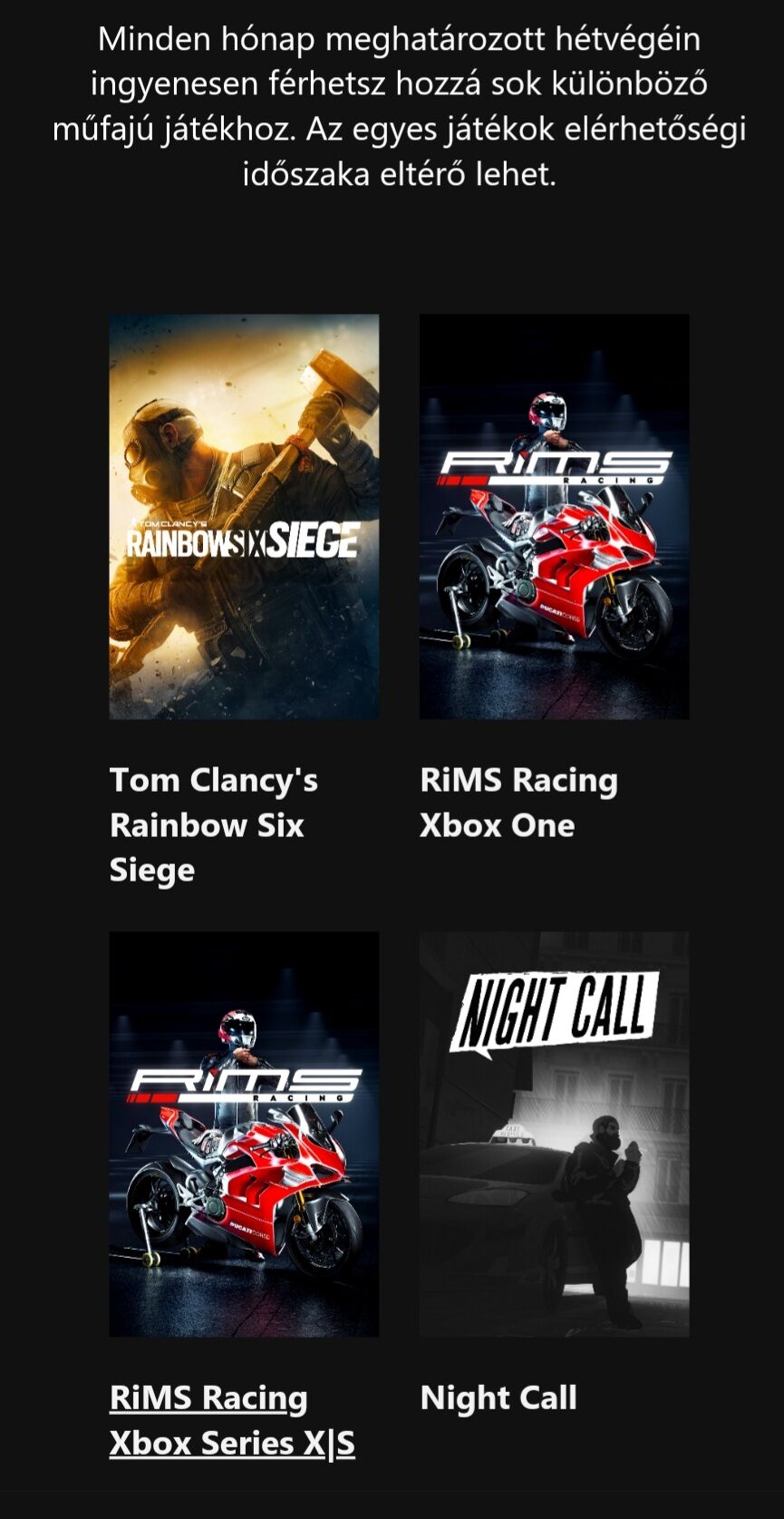Image resolution: width=784 pixels, height=1519 pixels.
Task: Open the Night Call game cover tile
Action: point(554,1134)
